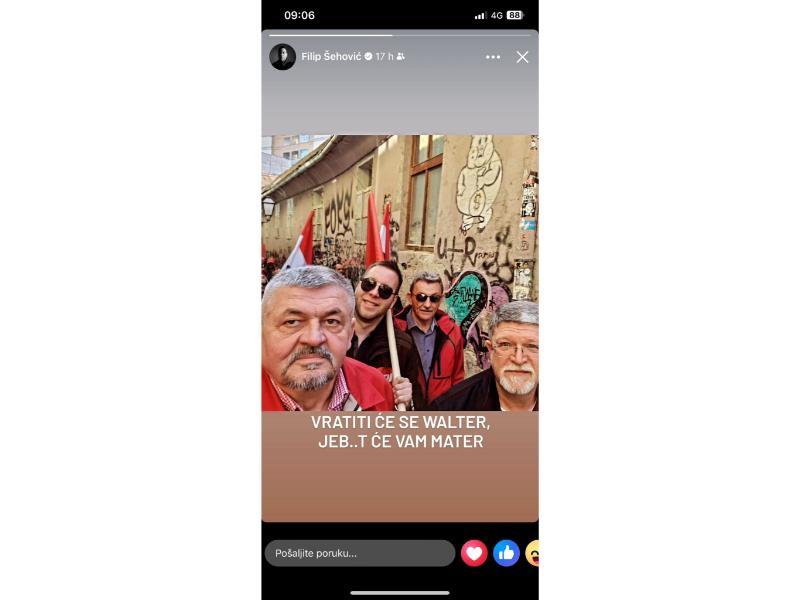Open the story options menu
This screenshot has height=600, width=800.
tap(493, 57)
